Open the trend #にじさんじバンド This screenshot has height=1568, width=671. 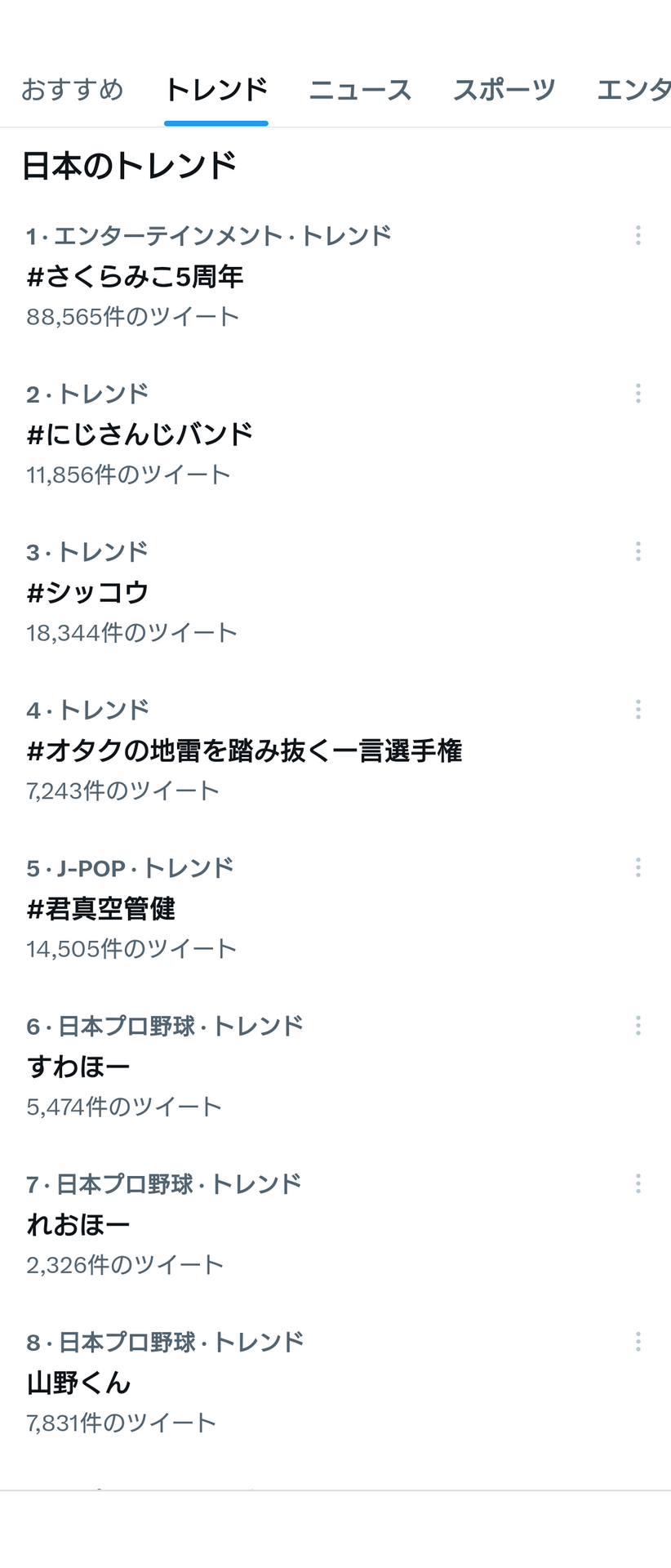click(140, 434)
